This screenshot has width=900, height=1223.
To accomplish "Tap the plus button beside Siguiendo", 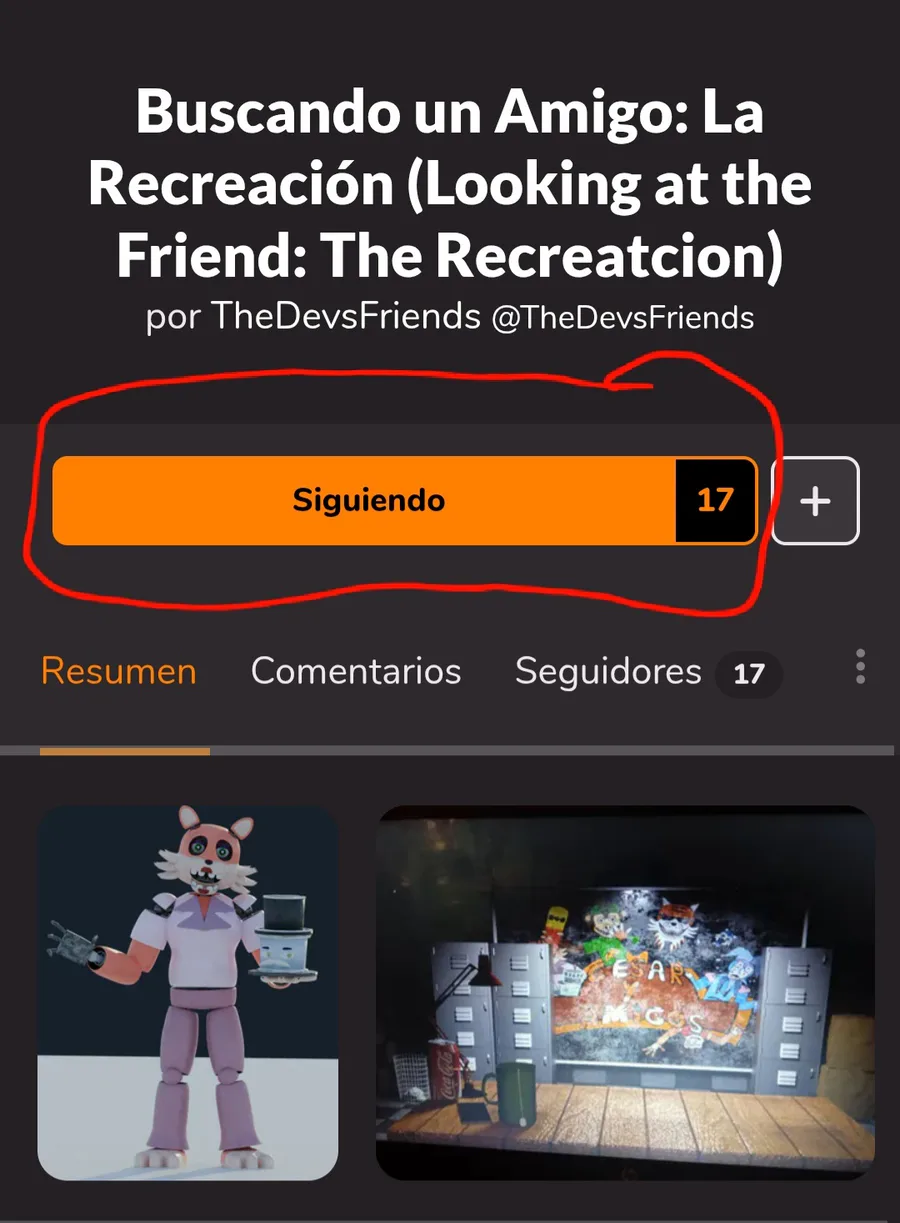I will tap(815, 500).
